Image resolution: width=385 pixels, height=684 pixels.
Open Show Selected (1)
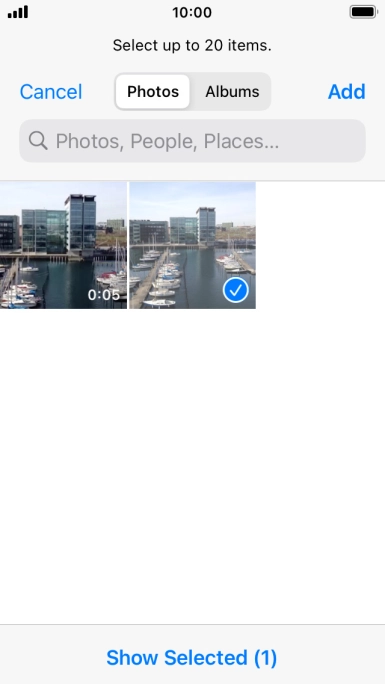[x=192, y=657]
